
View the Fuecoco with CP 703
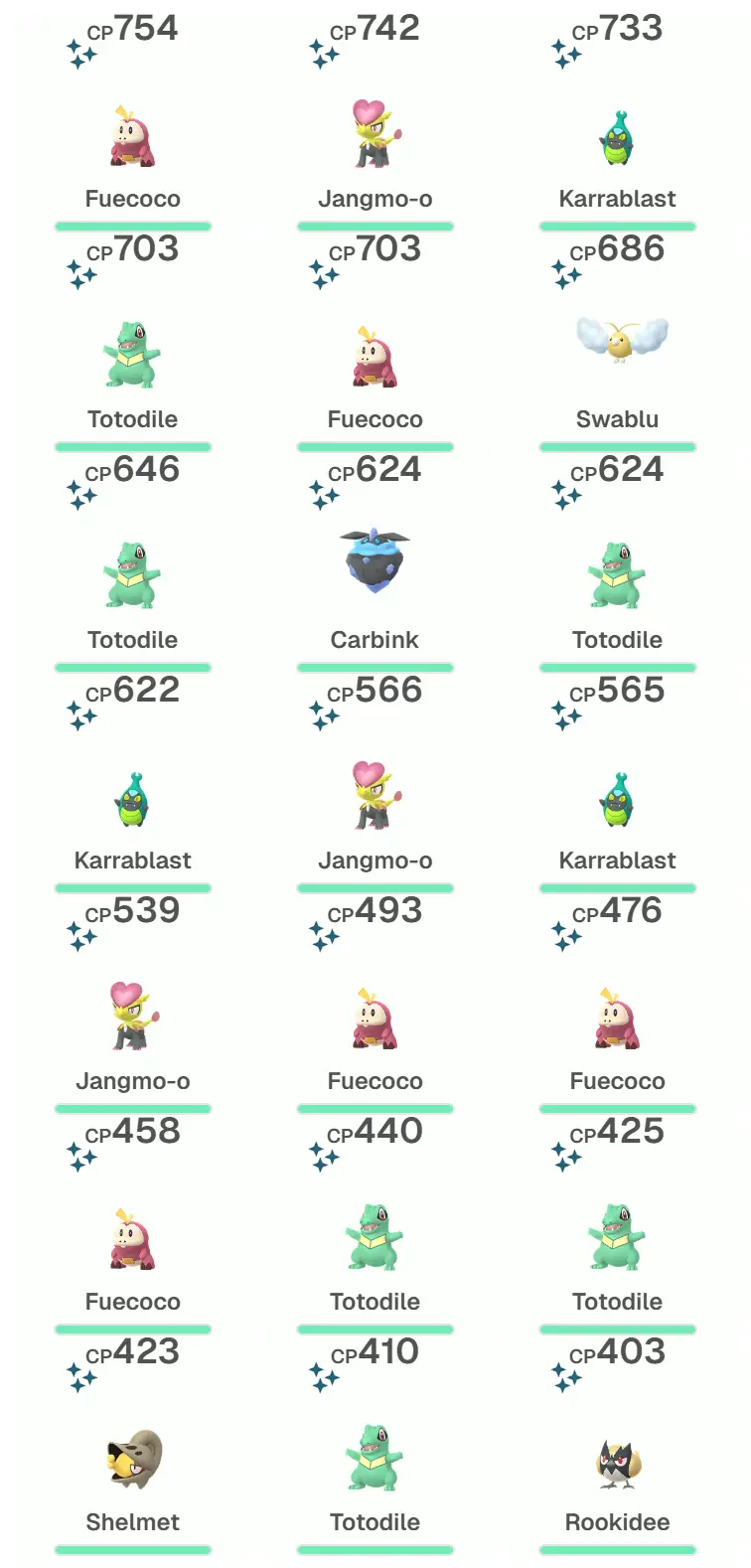point(375,358)
